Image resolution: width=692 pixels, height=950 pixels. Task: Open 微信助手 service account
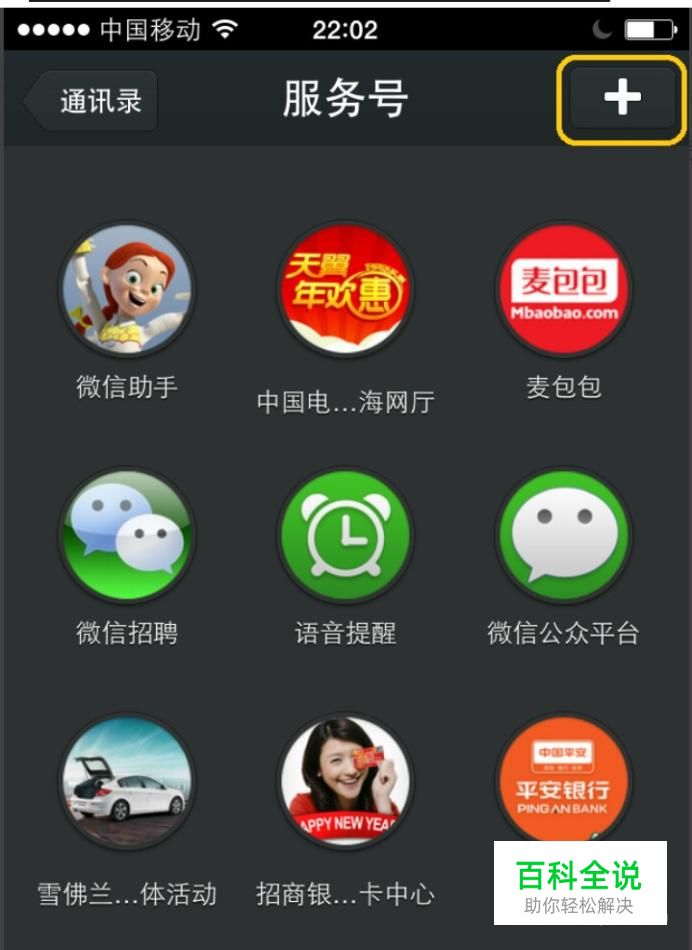(127, 288)
